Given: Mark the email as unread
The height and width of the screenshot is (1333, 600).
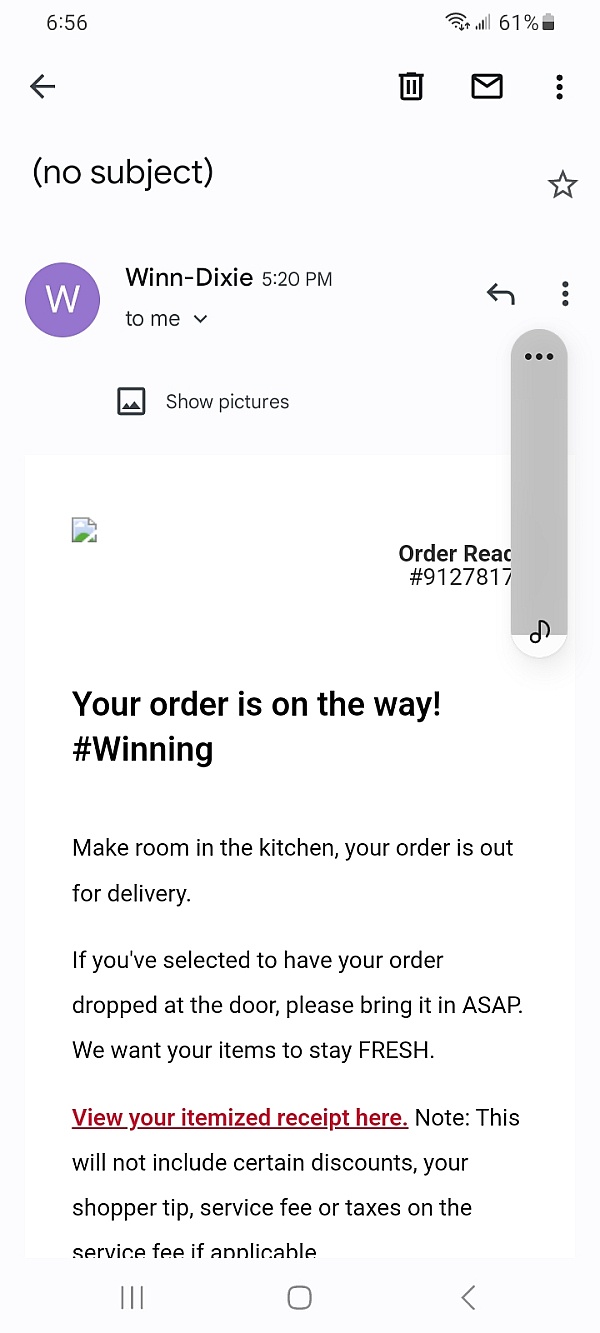Looking at the screenshot, I should [x=486, y=87].
